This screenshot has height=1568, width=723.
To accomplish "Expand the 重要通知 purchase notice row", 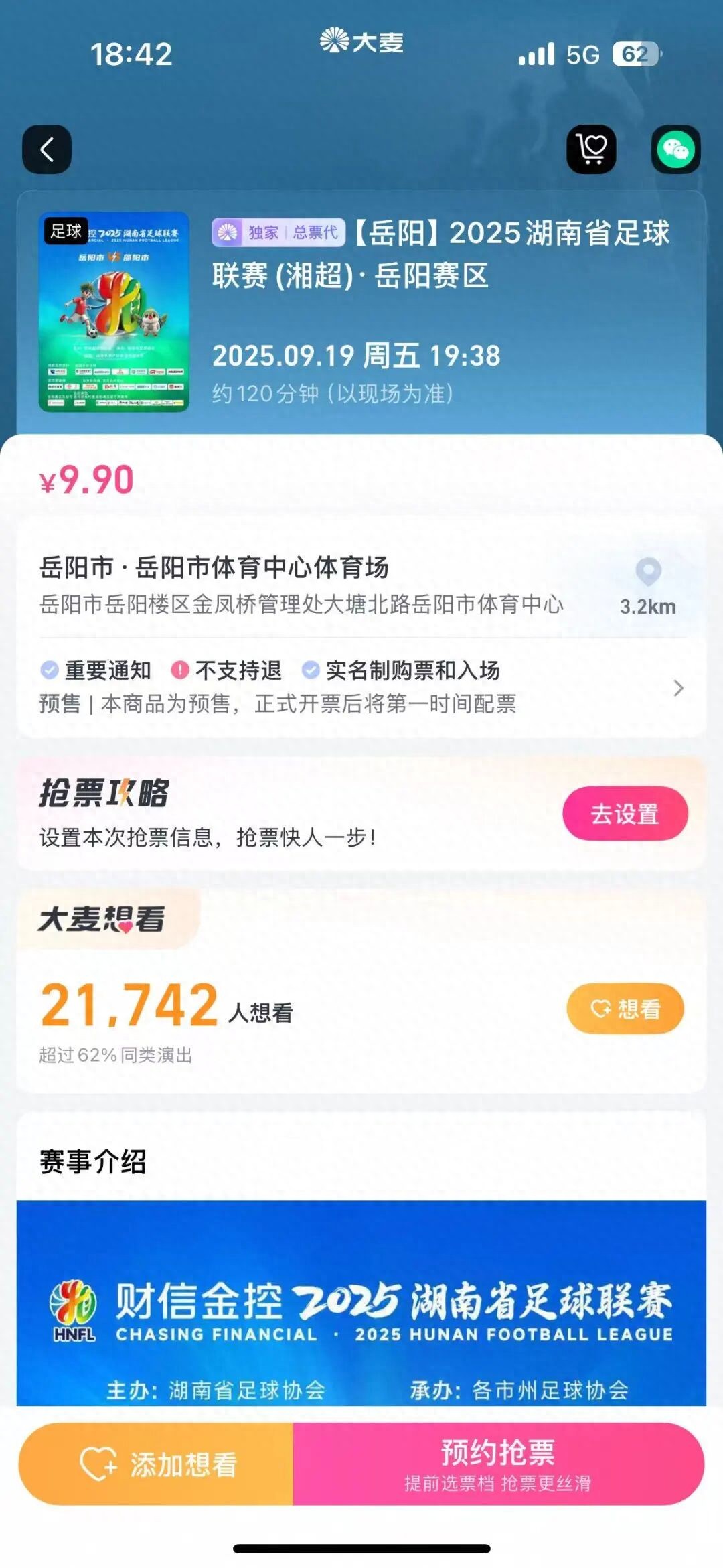I will coord(677,688).
